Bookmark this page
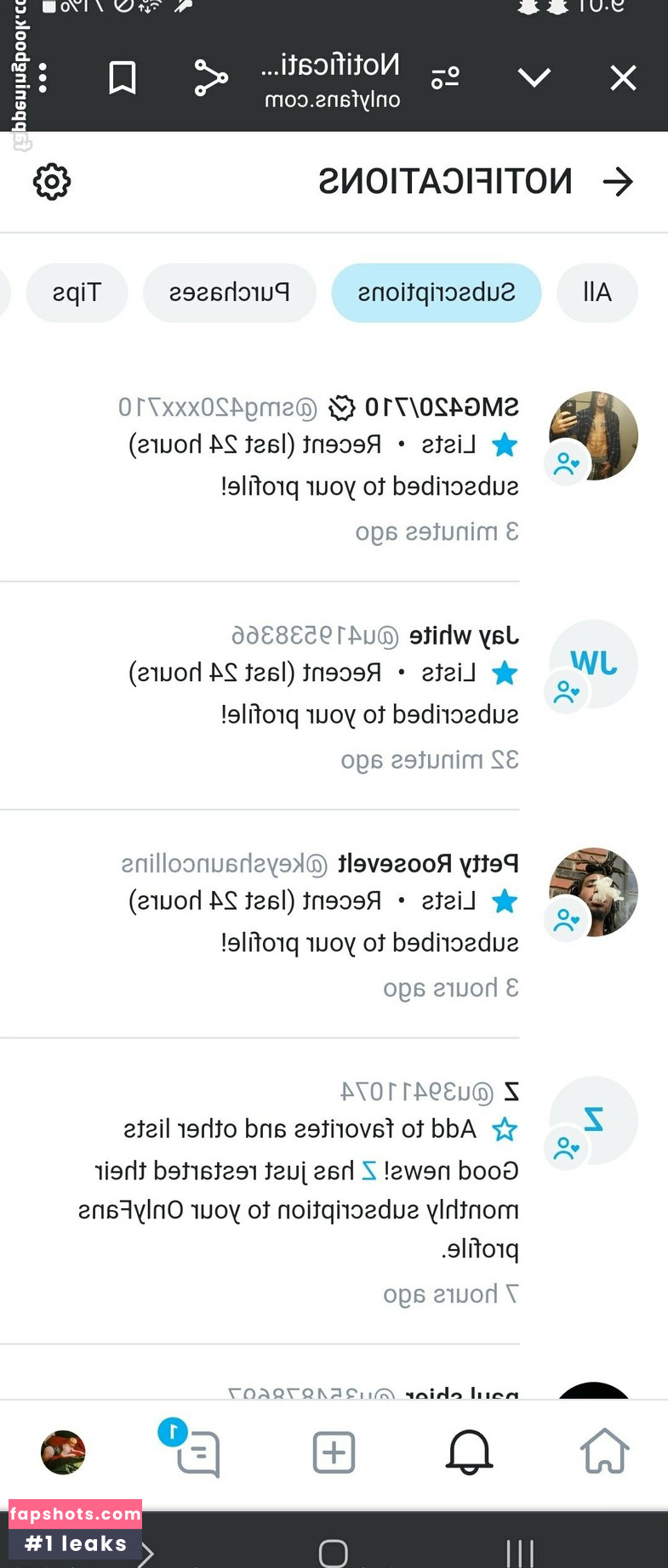The height and width of the screenshot is (1568, 668). 123,78
